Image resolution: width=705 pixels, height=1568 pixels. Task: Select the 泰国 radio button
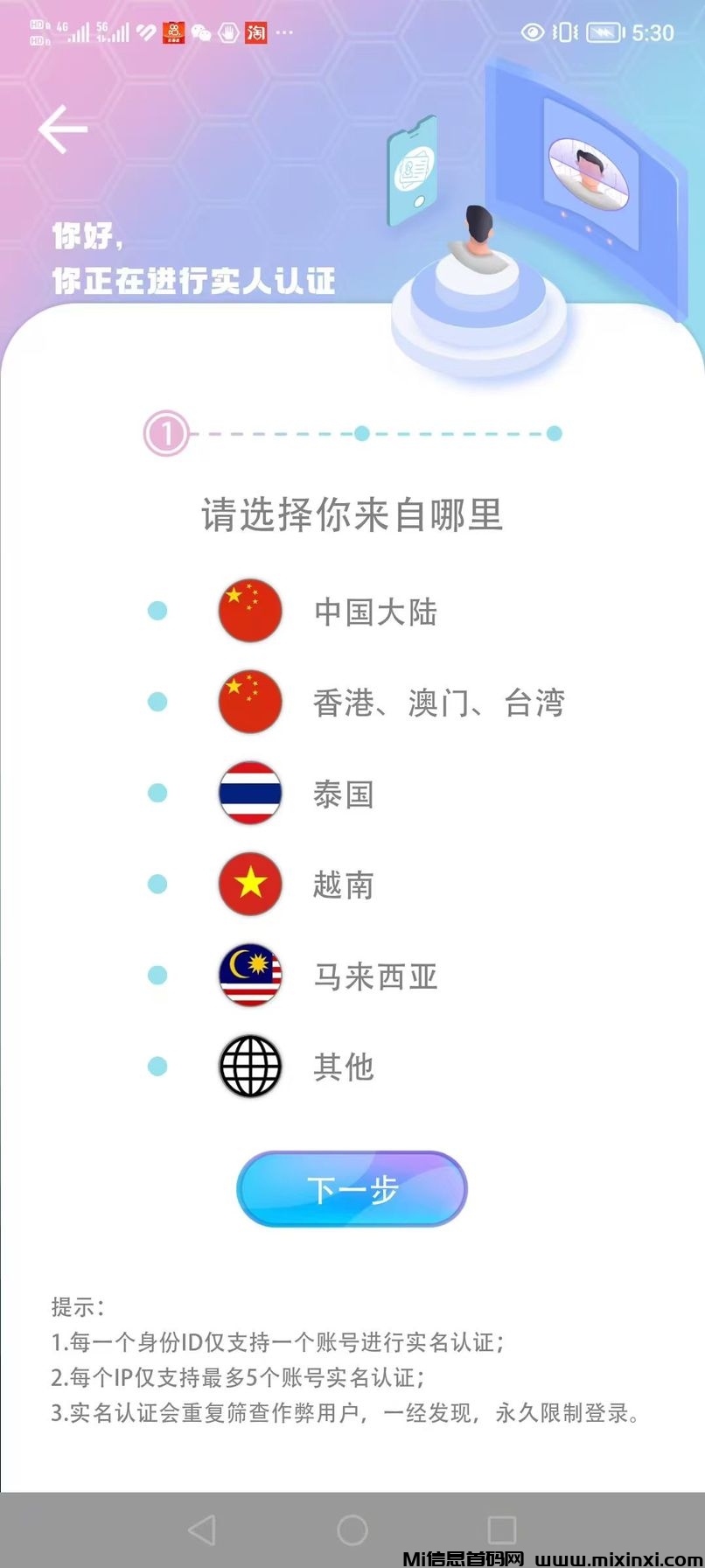157,793
